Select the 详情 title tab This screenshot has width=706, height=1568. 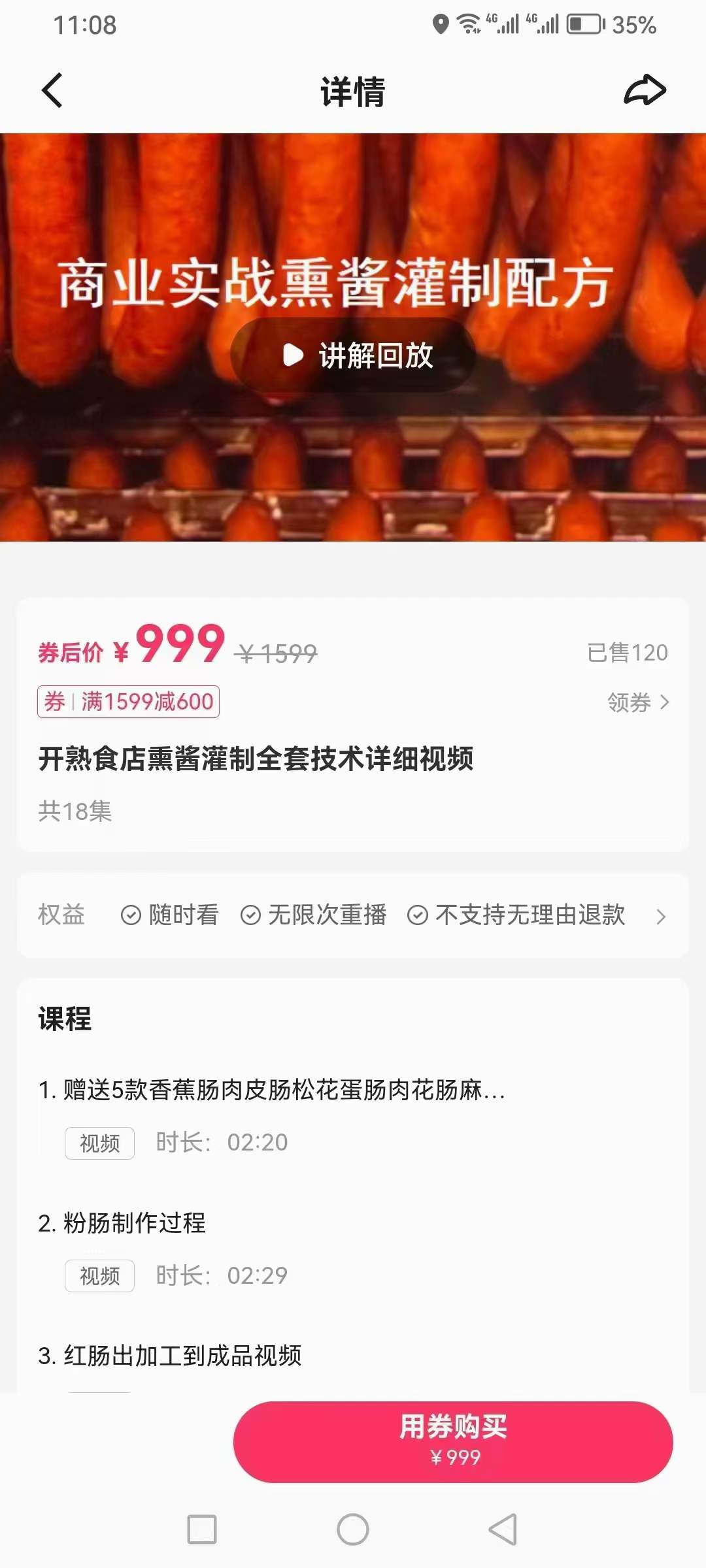coord(353,91)
